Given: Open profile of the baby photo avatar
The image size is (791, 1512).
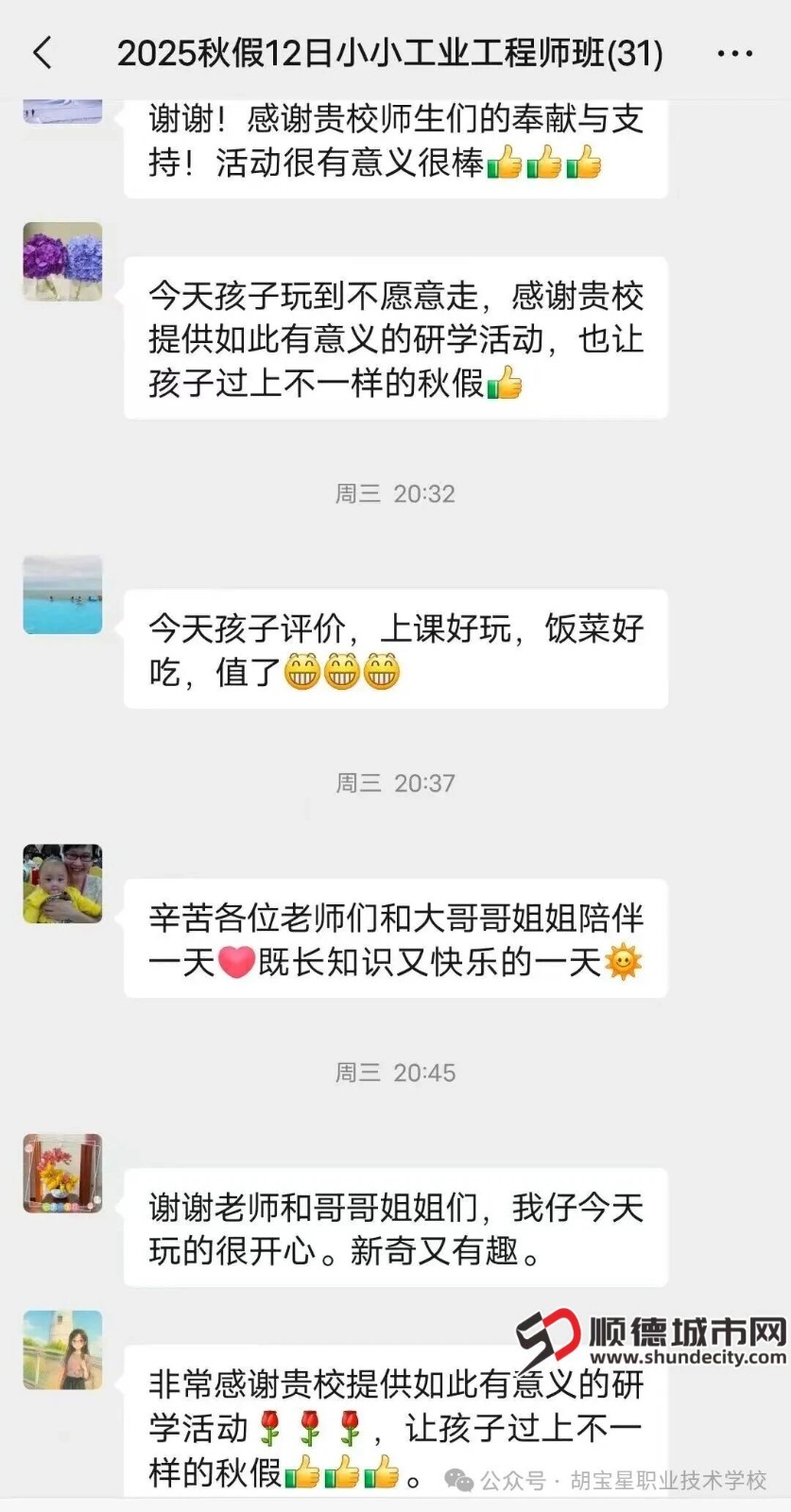Looking at the screenshot, I should click(62, 884).
